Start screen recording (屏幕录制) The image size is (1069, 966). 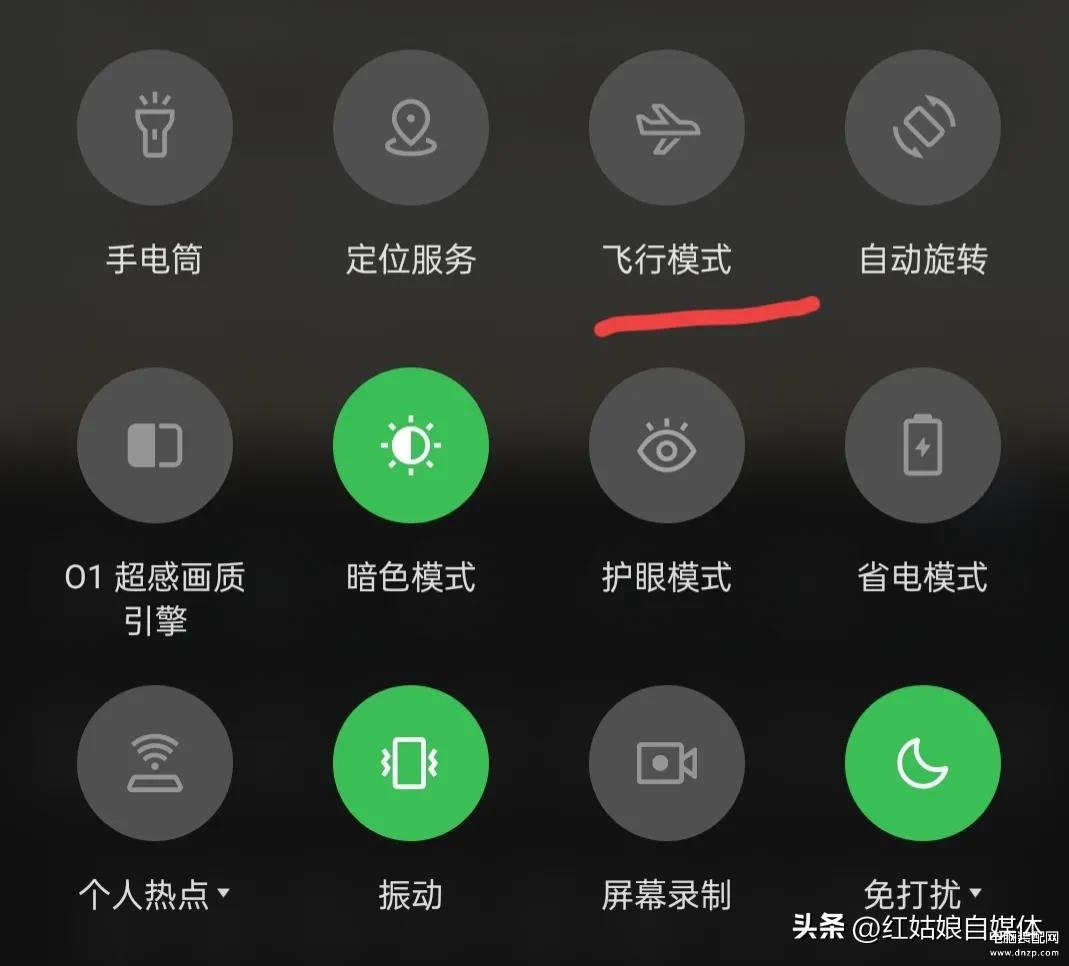(667, 763)
